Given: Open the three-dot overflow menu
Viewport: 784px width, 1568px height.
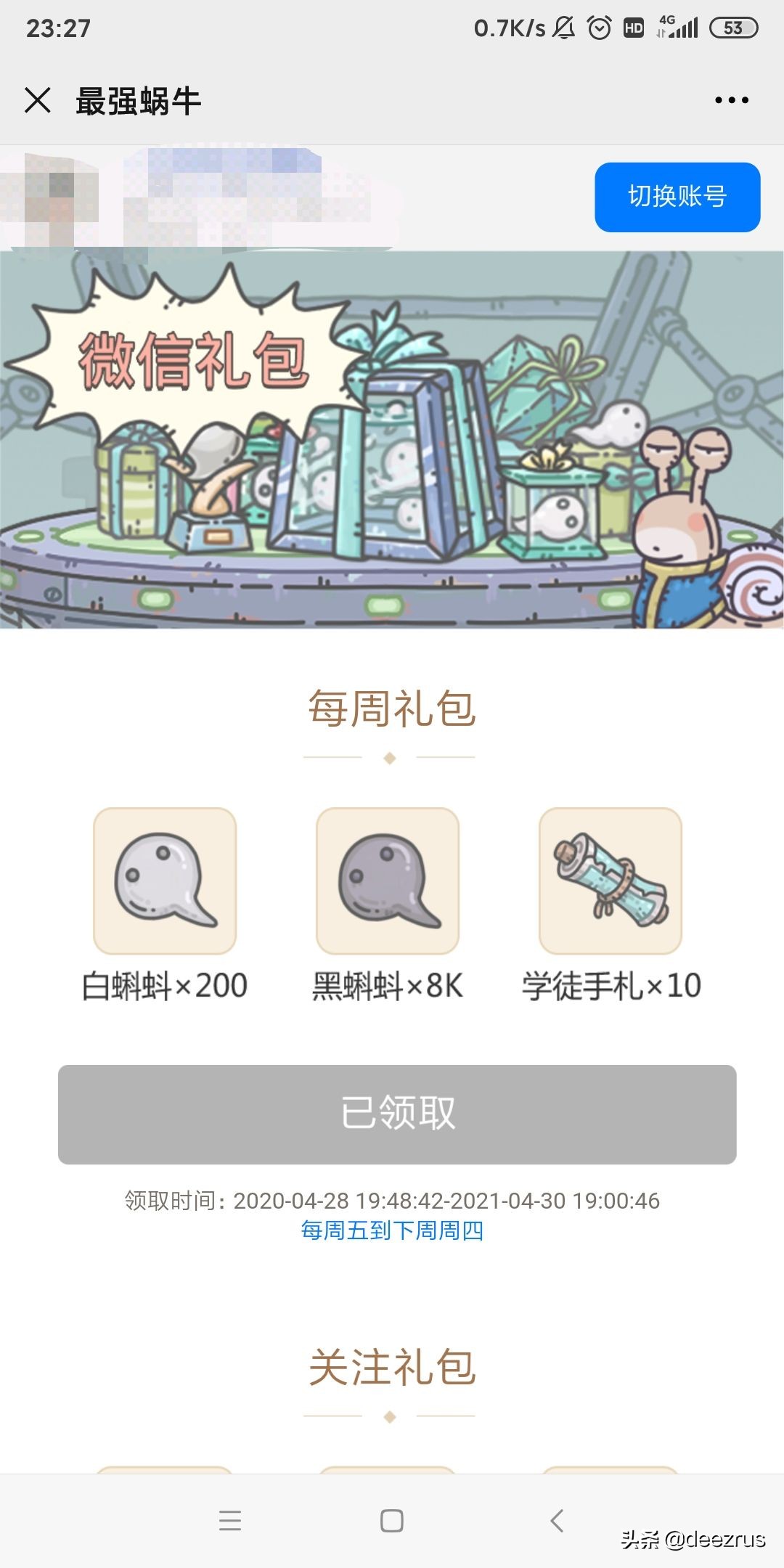Looking at the screenshot, I should point(731,100).
